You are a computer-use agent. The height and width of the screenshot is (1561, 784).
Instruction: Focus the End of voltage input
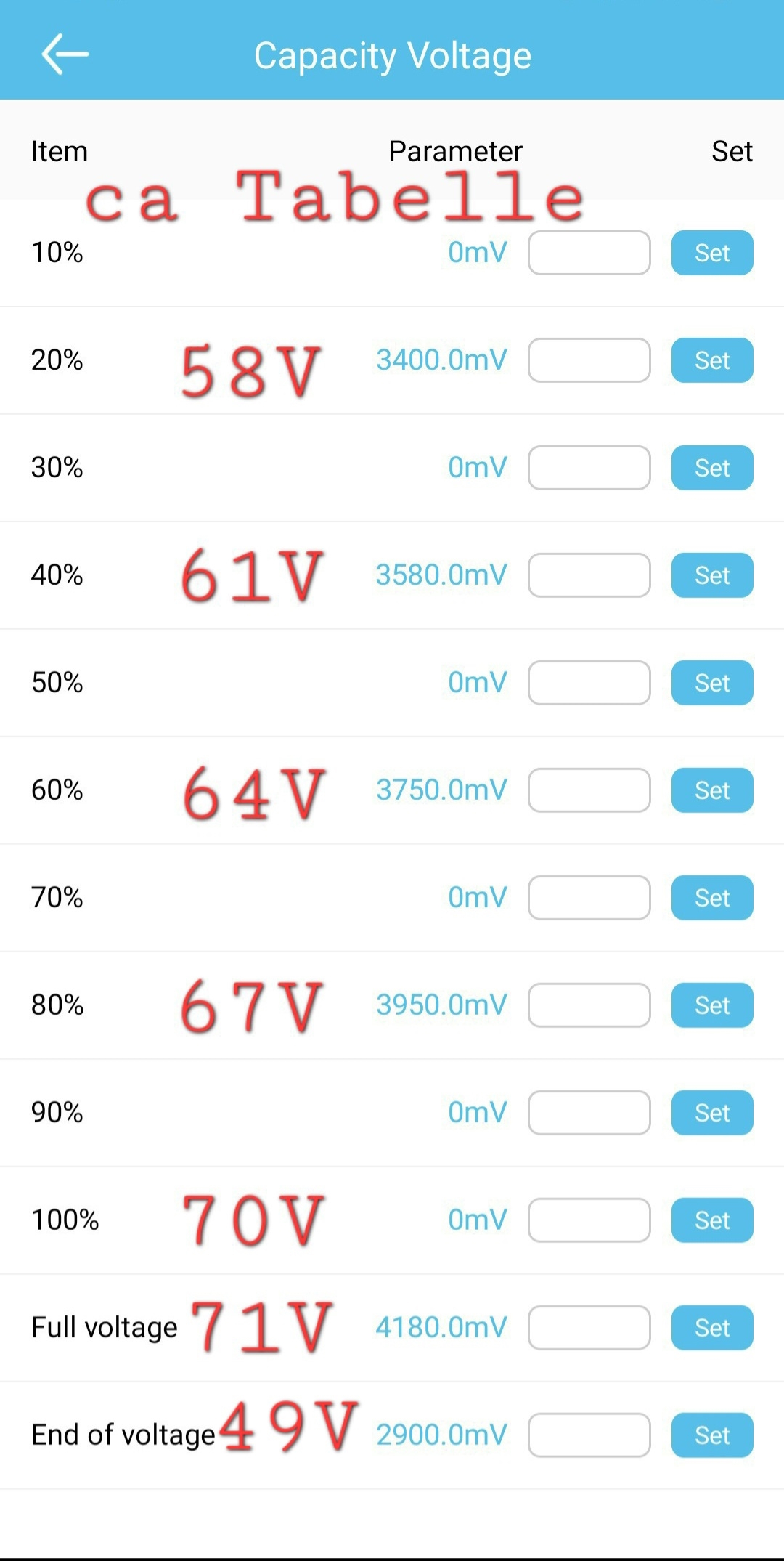tap(589, 1435)
